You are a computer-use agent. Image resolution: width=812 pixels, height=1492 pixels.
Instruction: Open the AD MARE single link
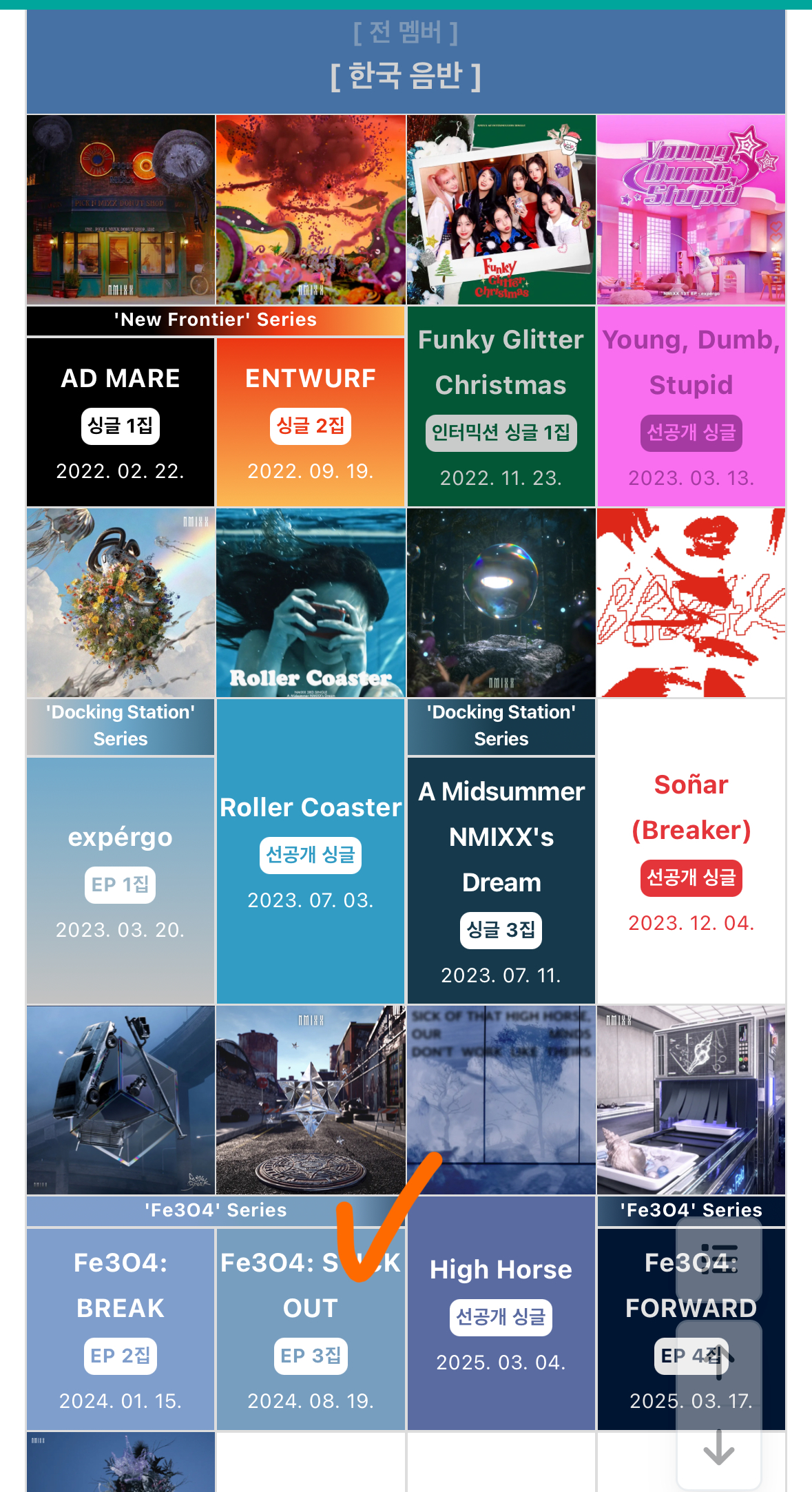pyautogui.click(x=121, y=379)
